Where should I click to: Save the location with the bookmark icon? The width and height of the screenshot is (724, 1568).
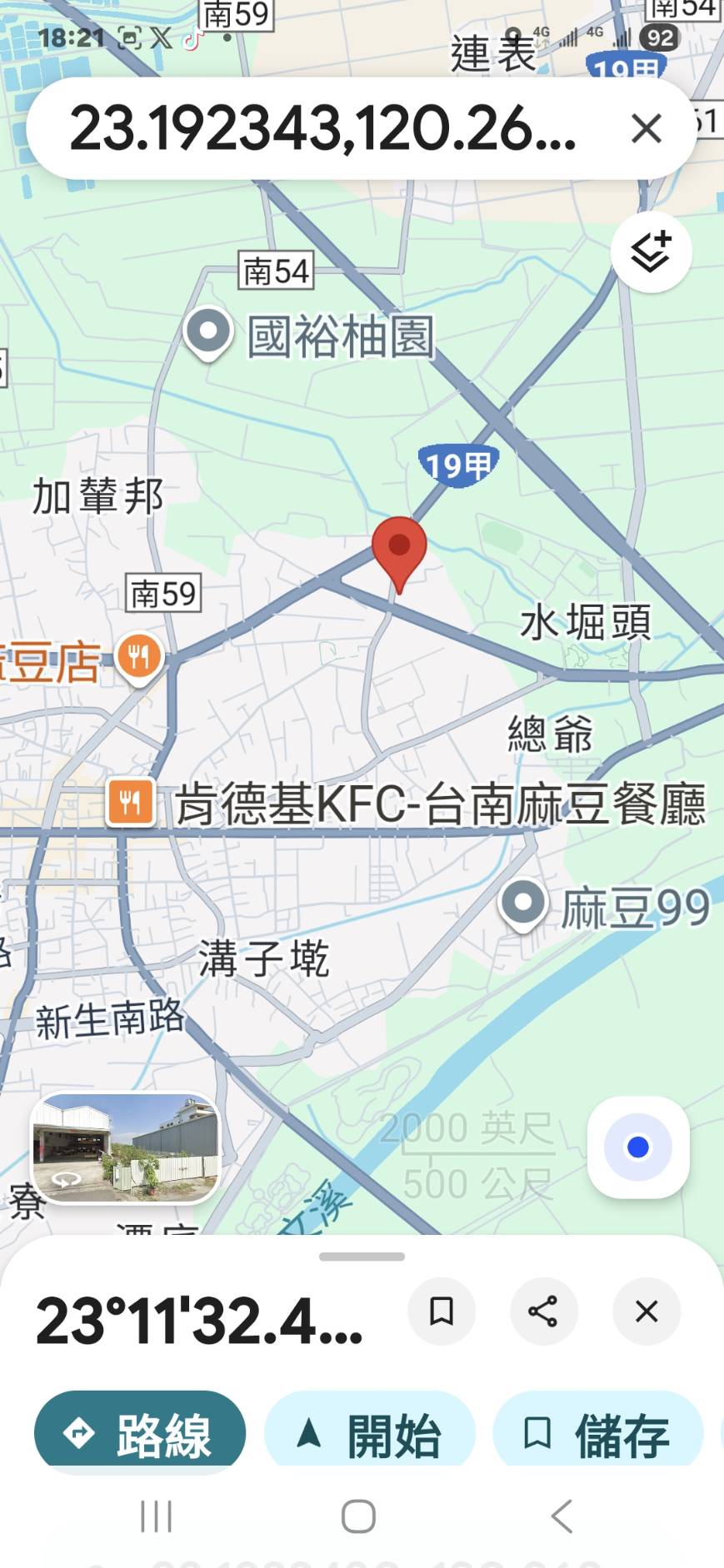click(441, 1312)
